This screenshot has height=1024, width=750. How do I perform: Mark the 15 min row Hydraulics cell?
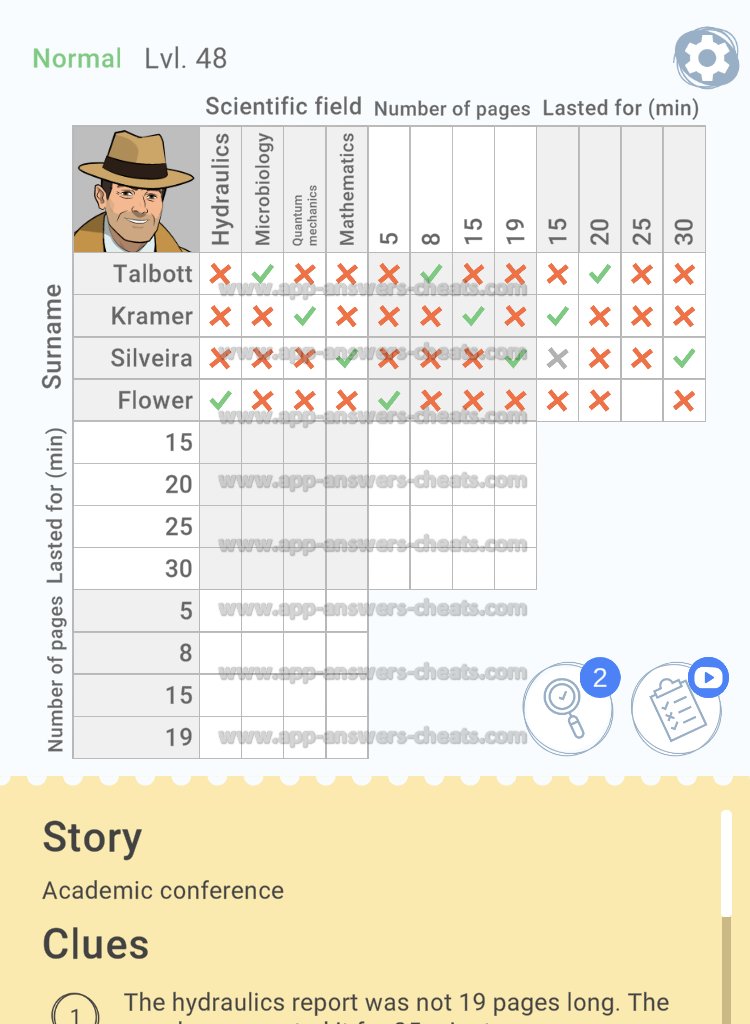(221, 442)
